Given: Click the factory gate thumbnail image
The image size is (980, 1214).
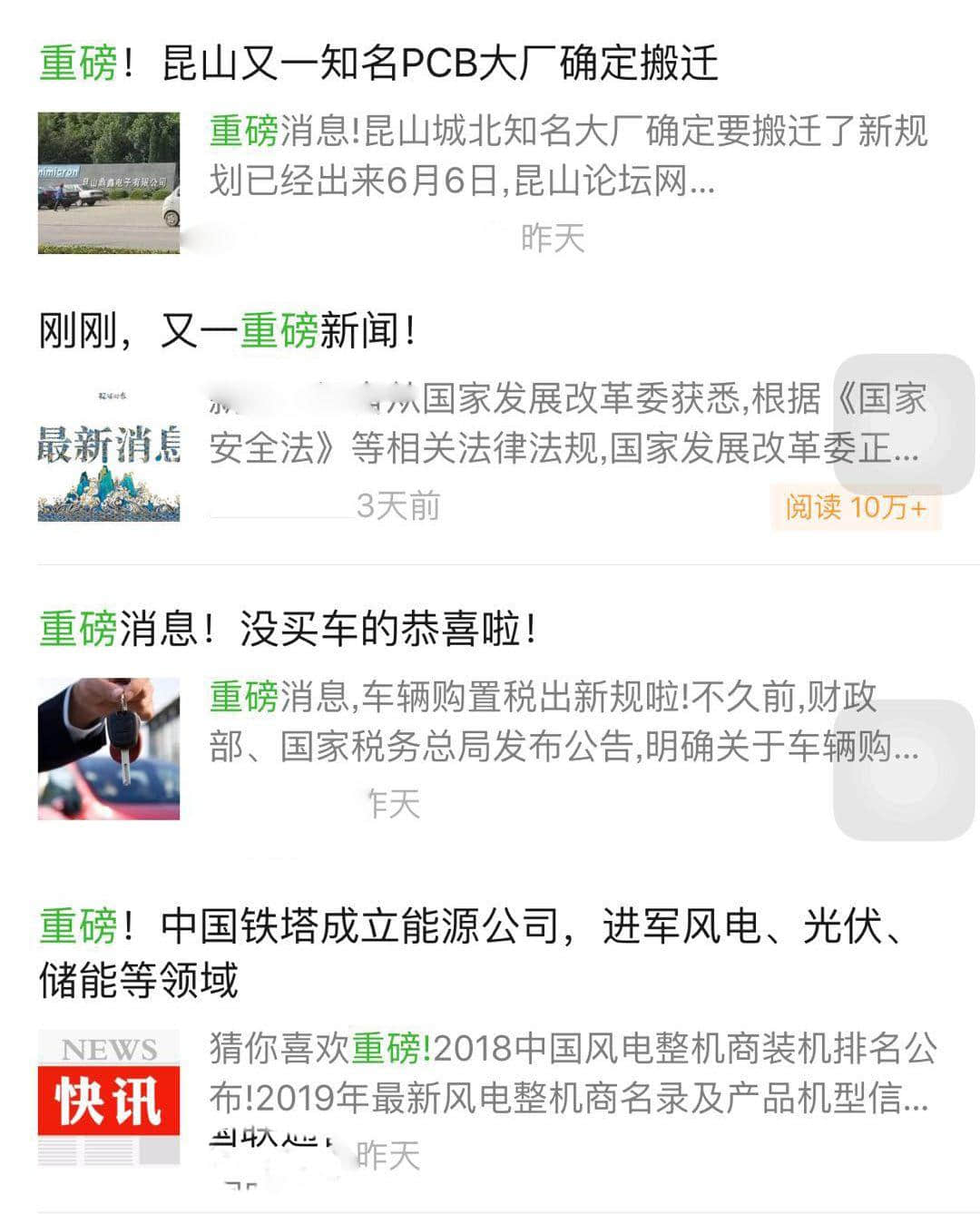Looking at the screenshot, I should [112, 183].
